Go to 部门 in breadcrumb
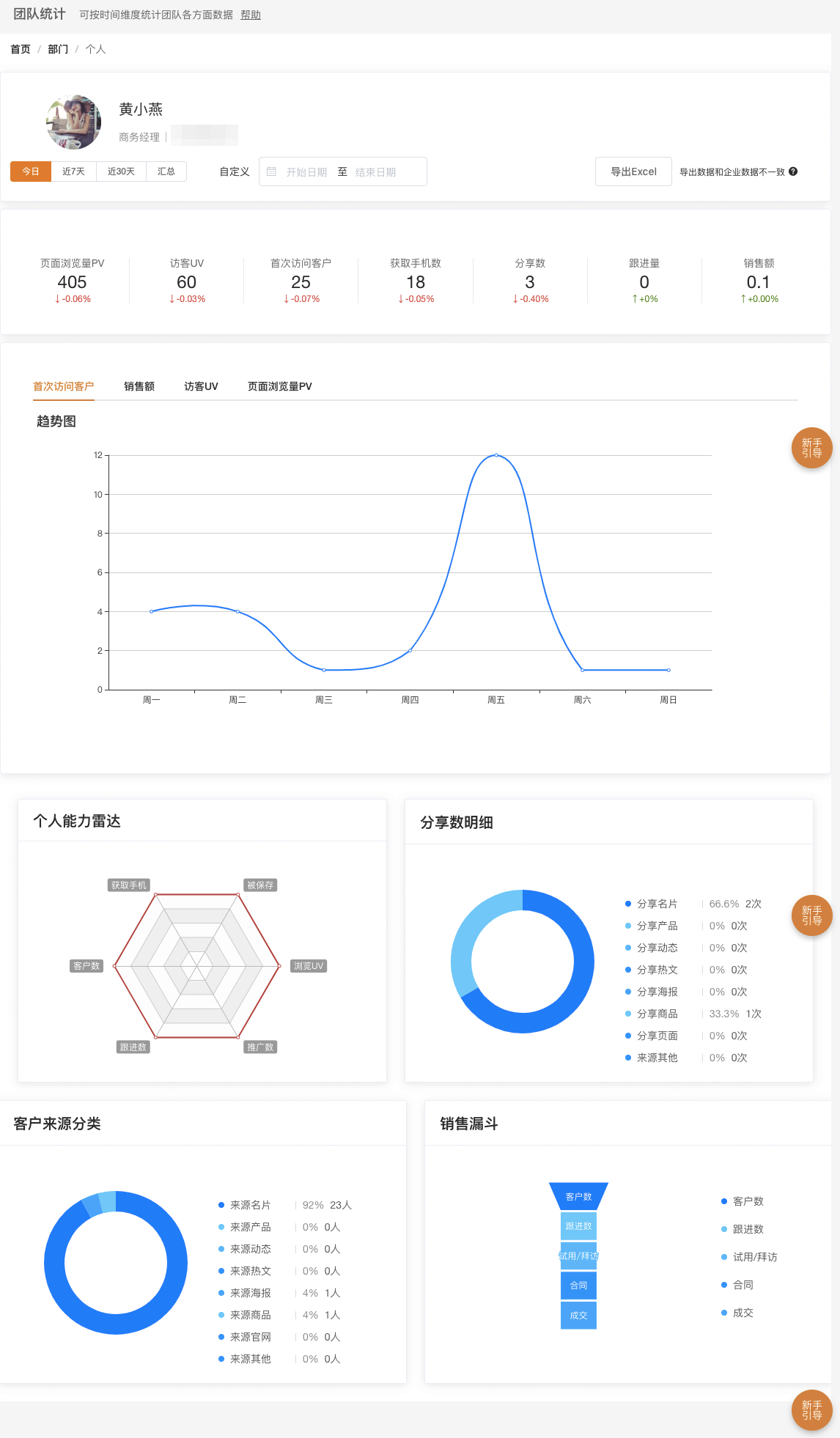This screenshot has width=840, height=1438. (58, 49)
